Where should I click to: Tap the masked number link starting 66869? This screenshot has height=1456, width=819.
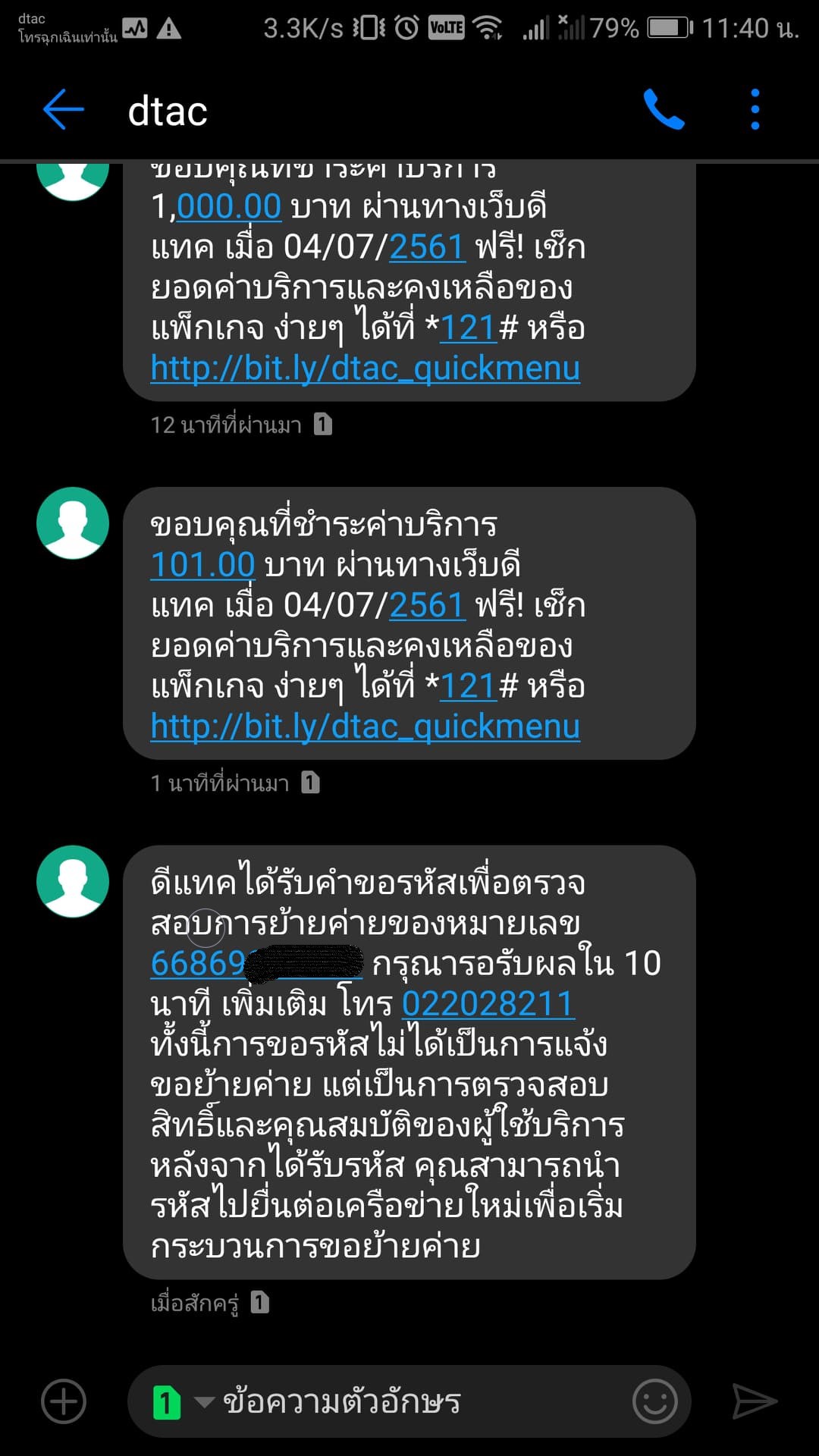click(x=256, y=964)
